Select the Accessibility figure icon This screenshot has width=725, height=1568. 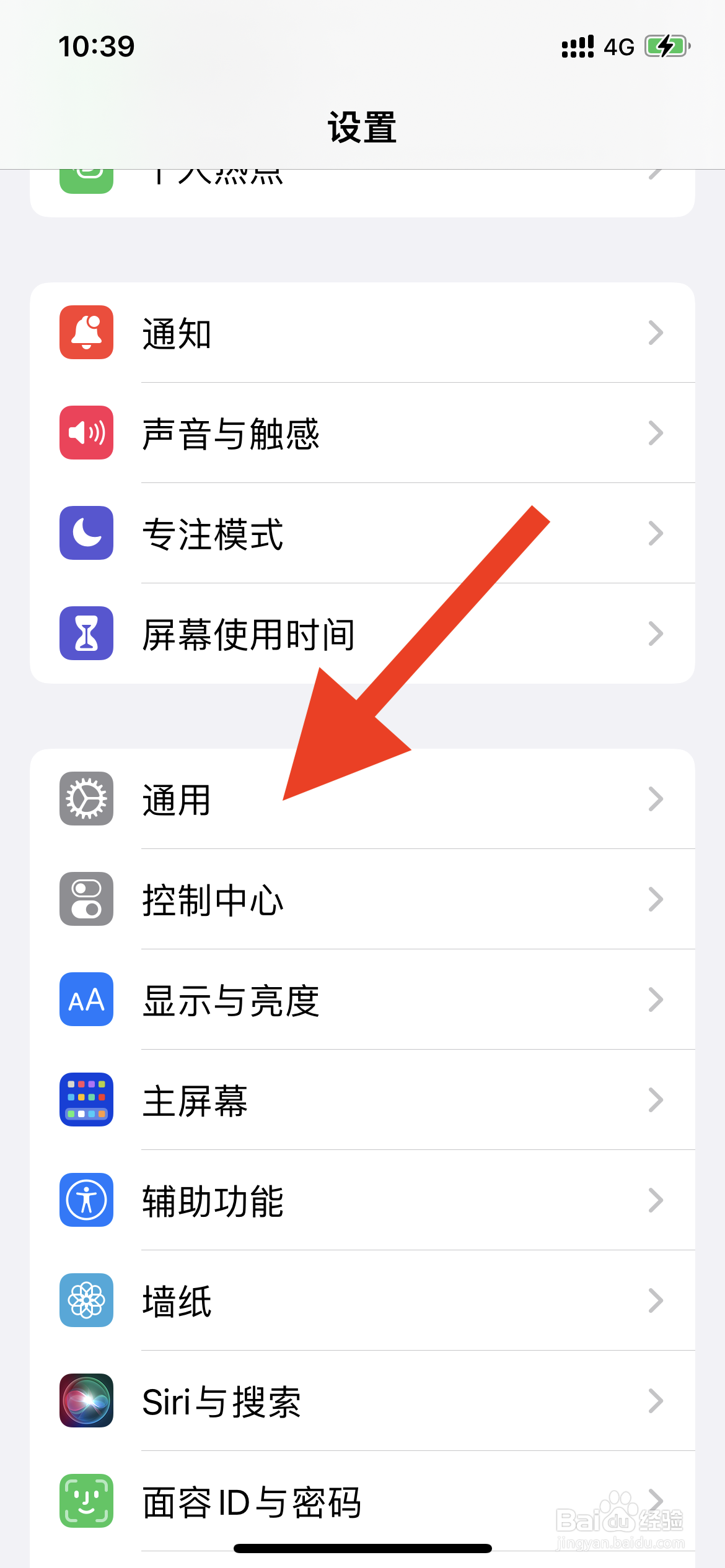pos(86,1200)
